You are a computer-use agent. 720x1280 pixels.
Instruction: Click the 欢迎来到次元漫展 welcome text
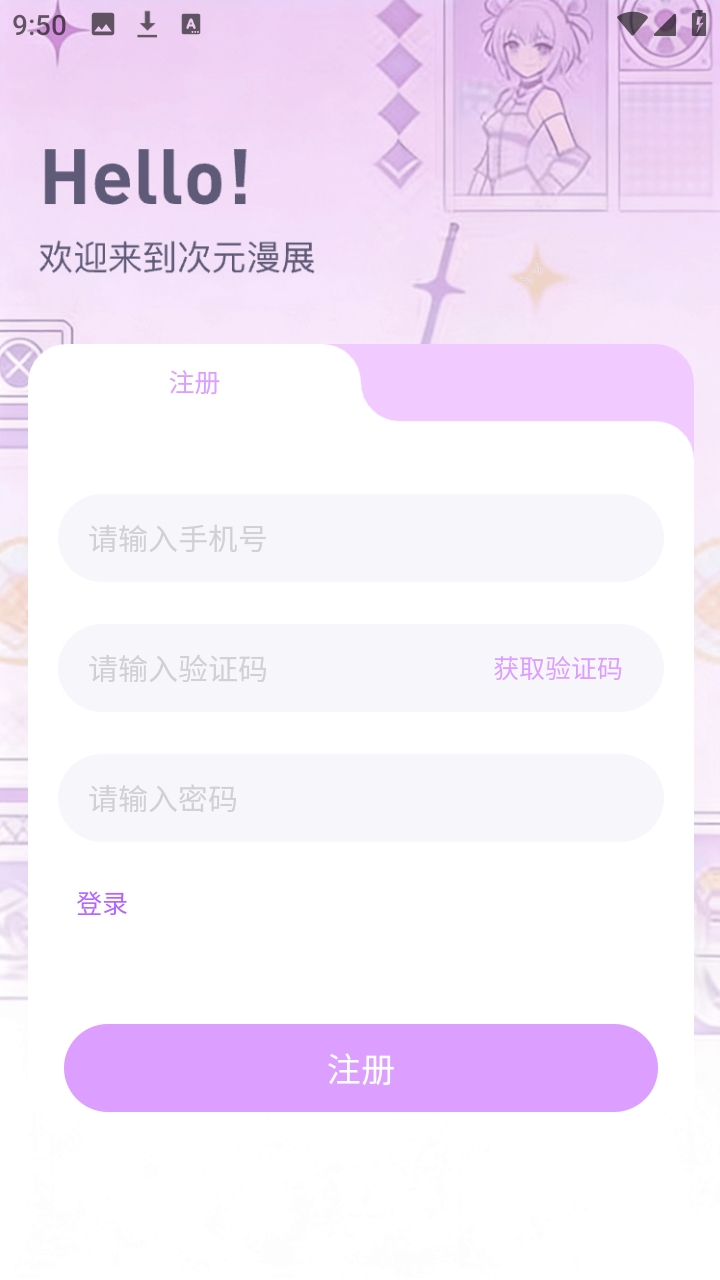(176, 258)
